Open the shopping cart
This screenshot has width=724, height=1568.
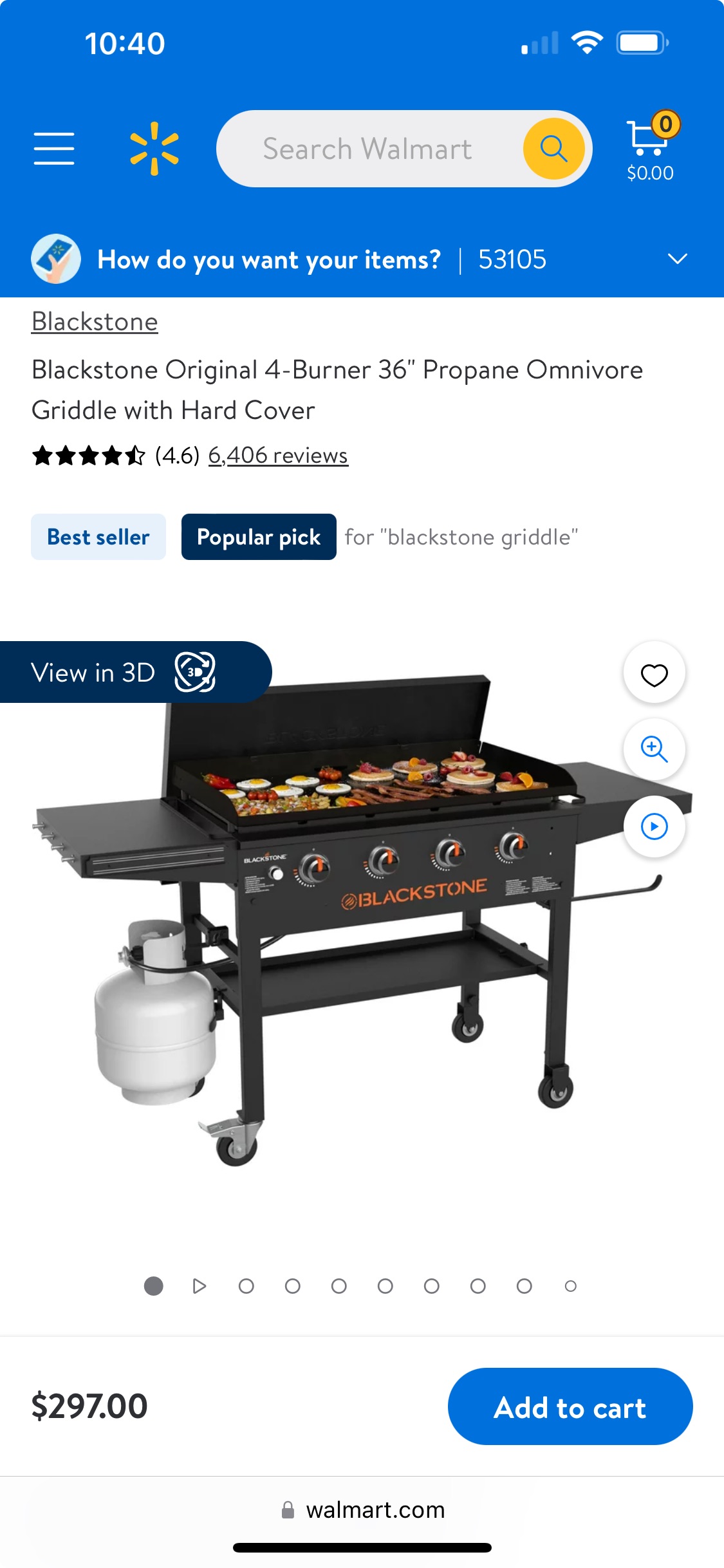click(651, 147)
